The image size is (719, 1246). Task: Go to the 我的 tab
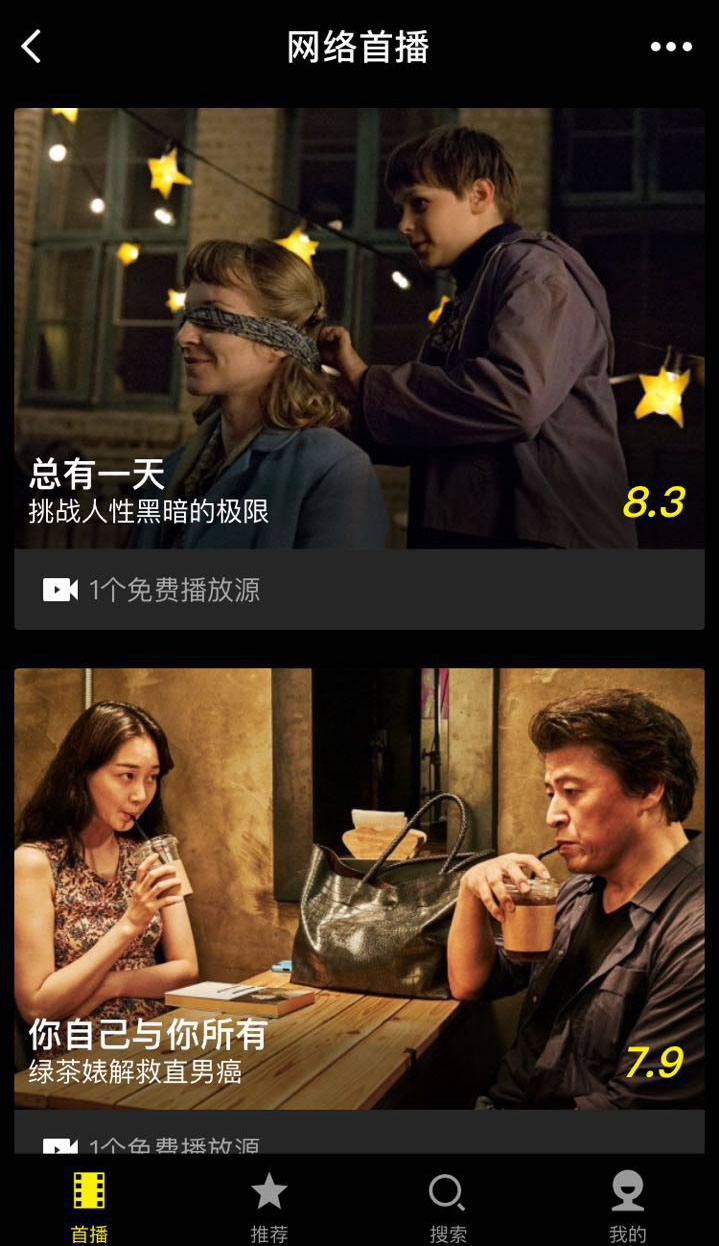click(627, 1206)
